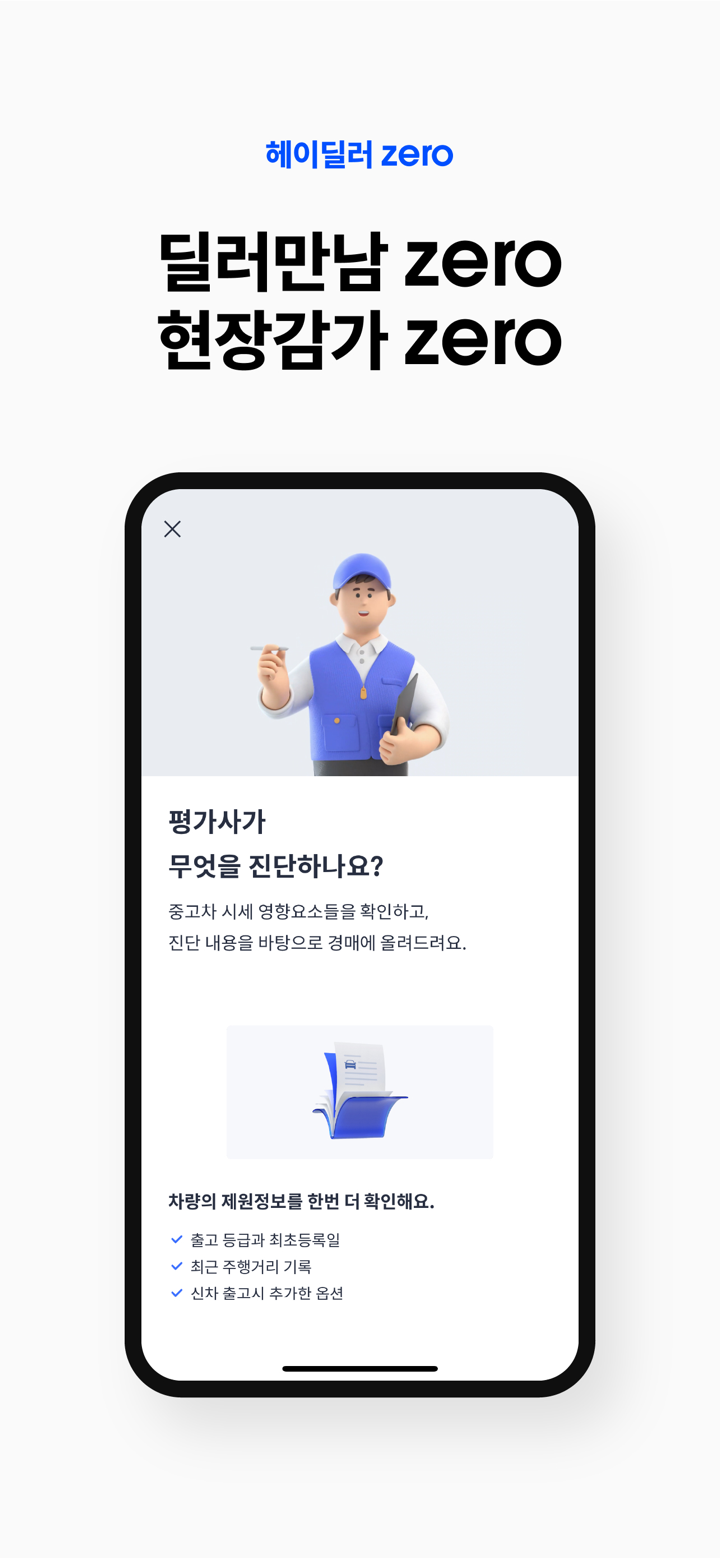Select the 딜러만남 zero headline text
The height and width of the screenshot is (1558, 720).
360,263
